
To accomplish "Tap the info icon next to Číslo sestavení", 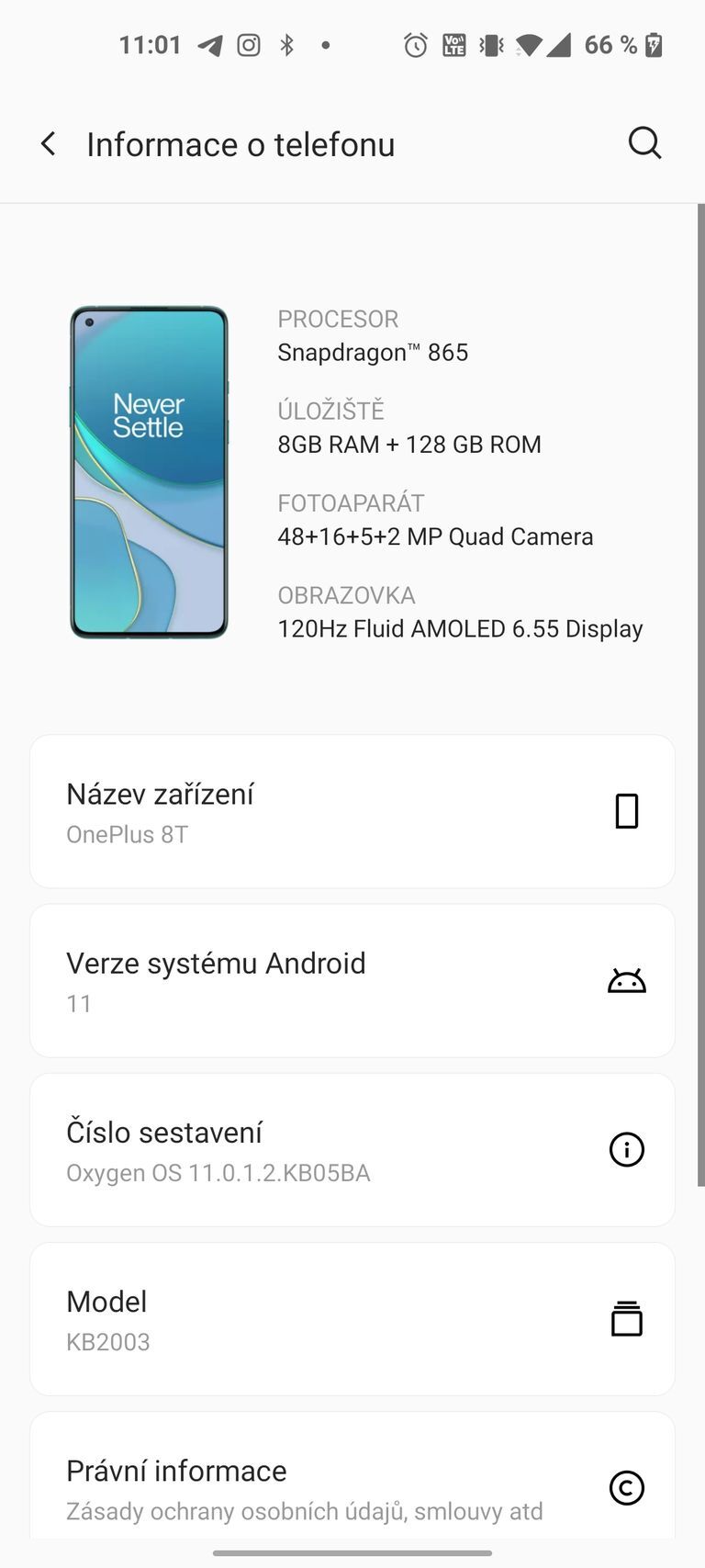I will coord(627,1149).
